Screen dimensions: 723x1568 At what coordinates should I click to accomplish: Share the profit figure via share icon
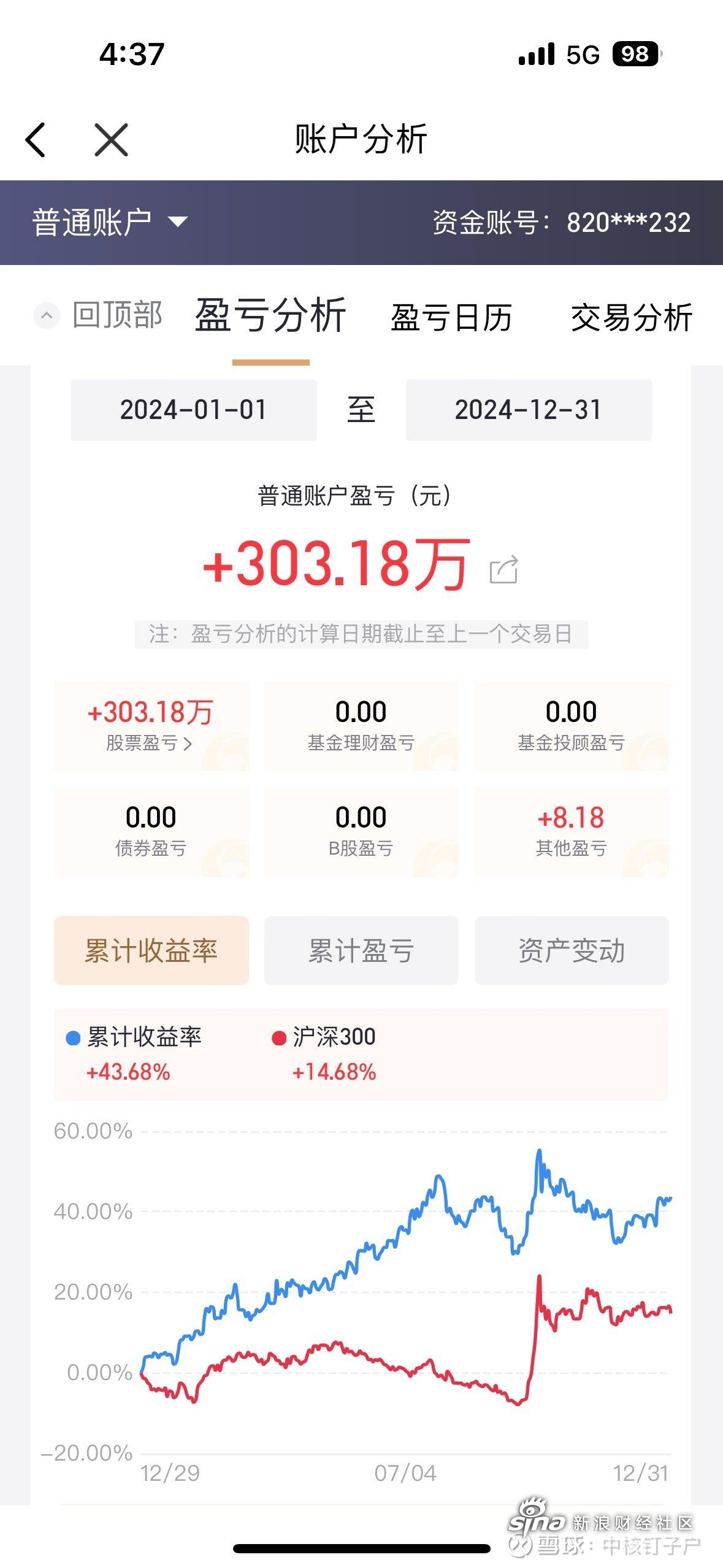pos(504,569)
